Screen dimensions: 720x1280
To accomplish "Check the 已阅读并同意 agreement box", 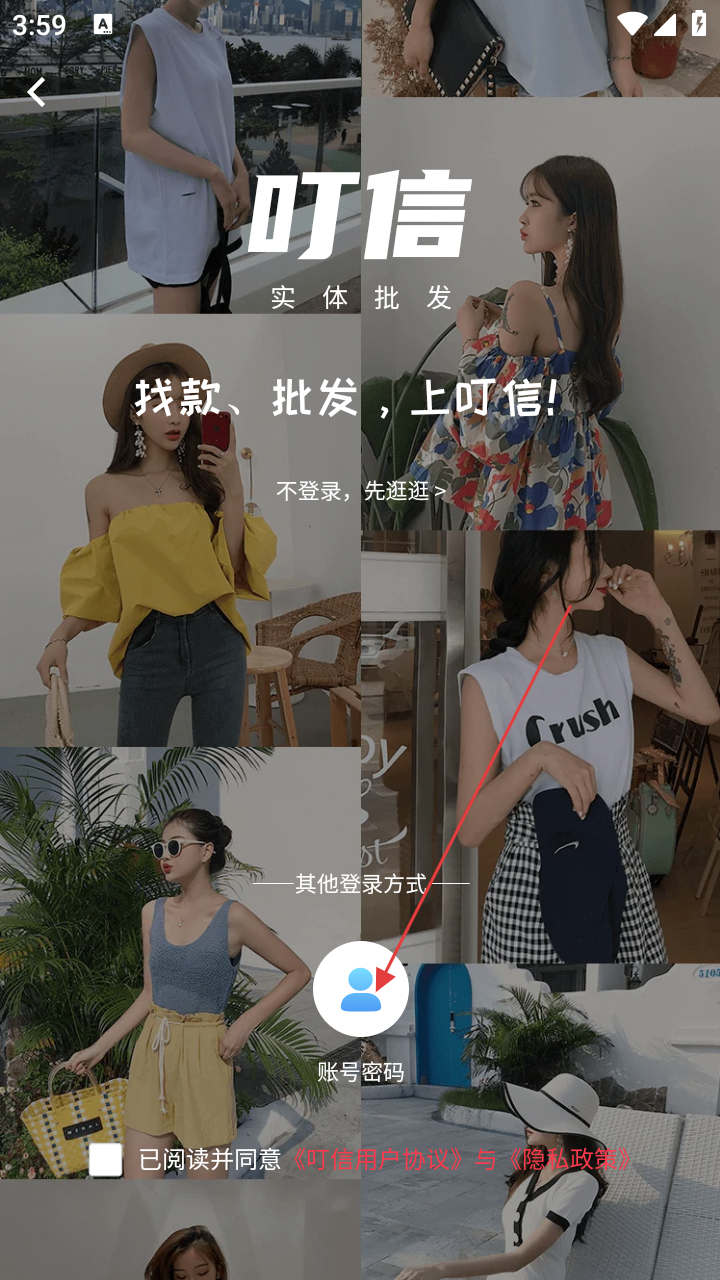I will click(x=106, y=1160).
